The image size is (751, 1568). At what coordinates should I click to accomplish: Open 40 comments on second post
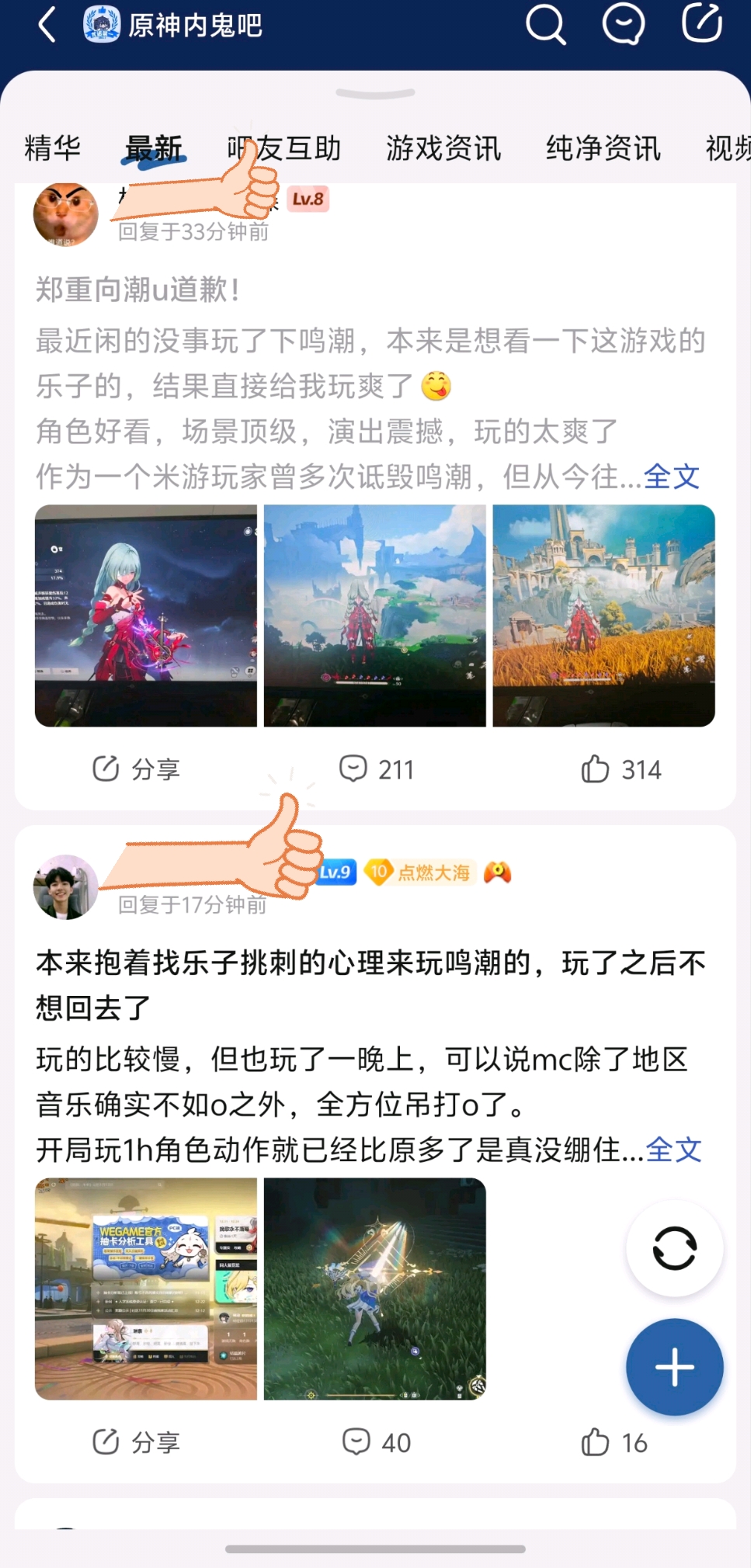(377, 1442)
